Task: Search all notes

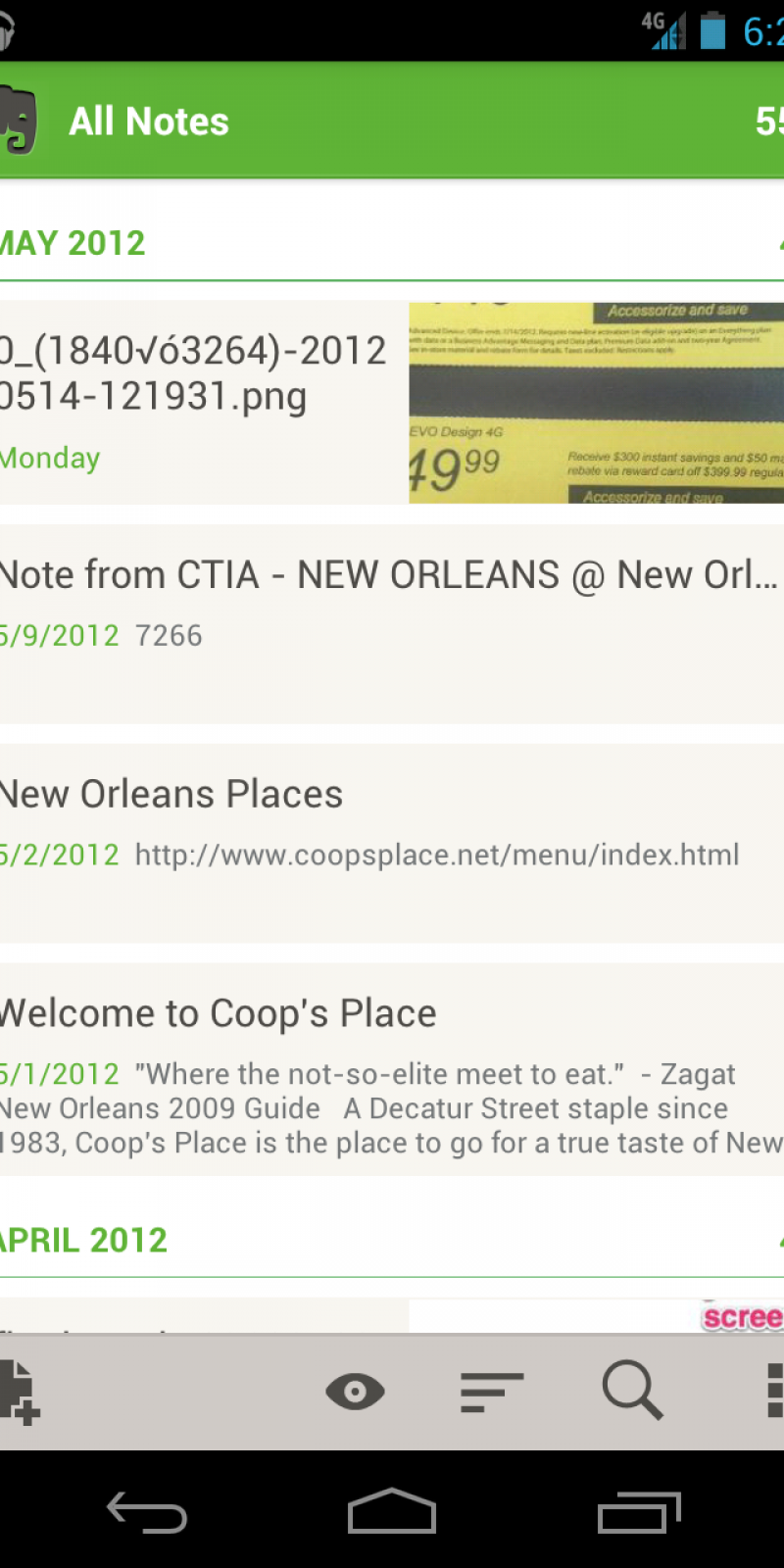Action: coord(632,1391)
